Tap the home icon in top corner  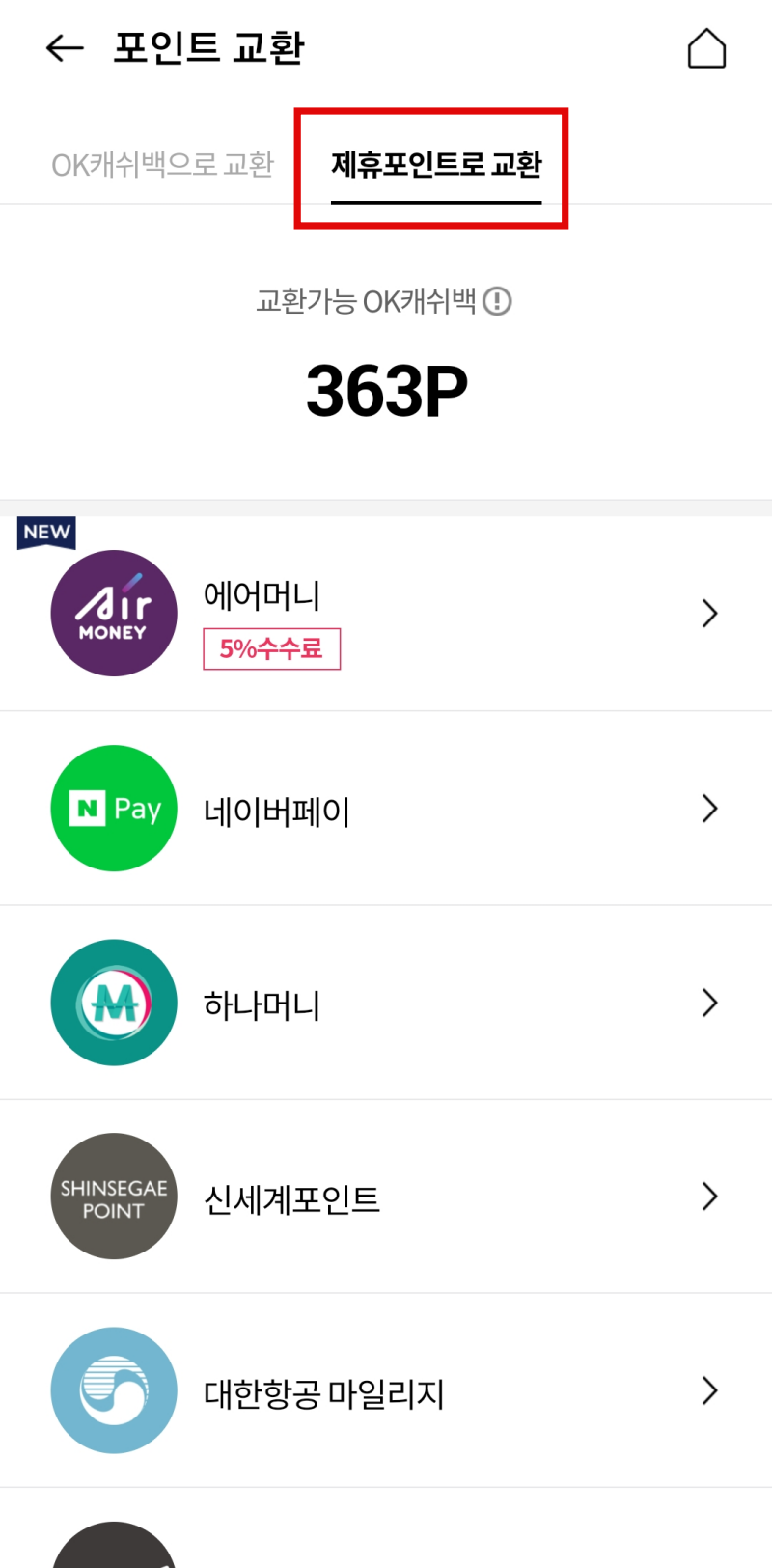(707, 47)
